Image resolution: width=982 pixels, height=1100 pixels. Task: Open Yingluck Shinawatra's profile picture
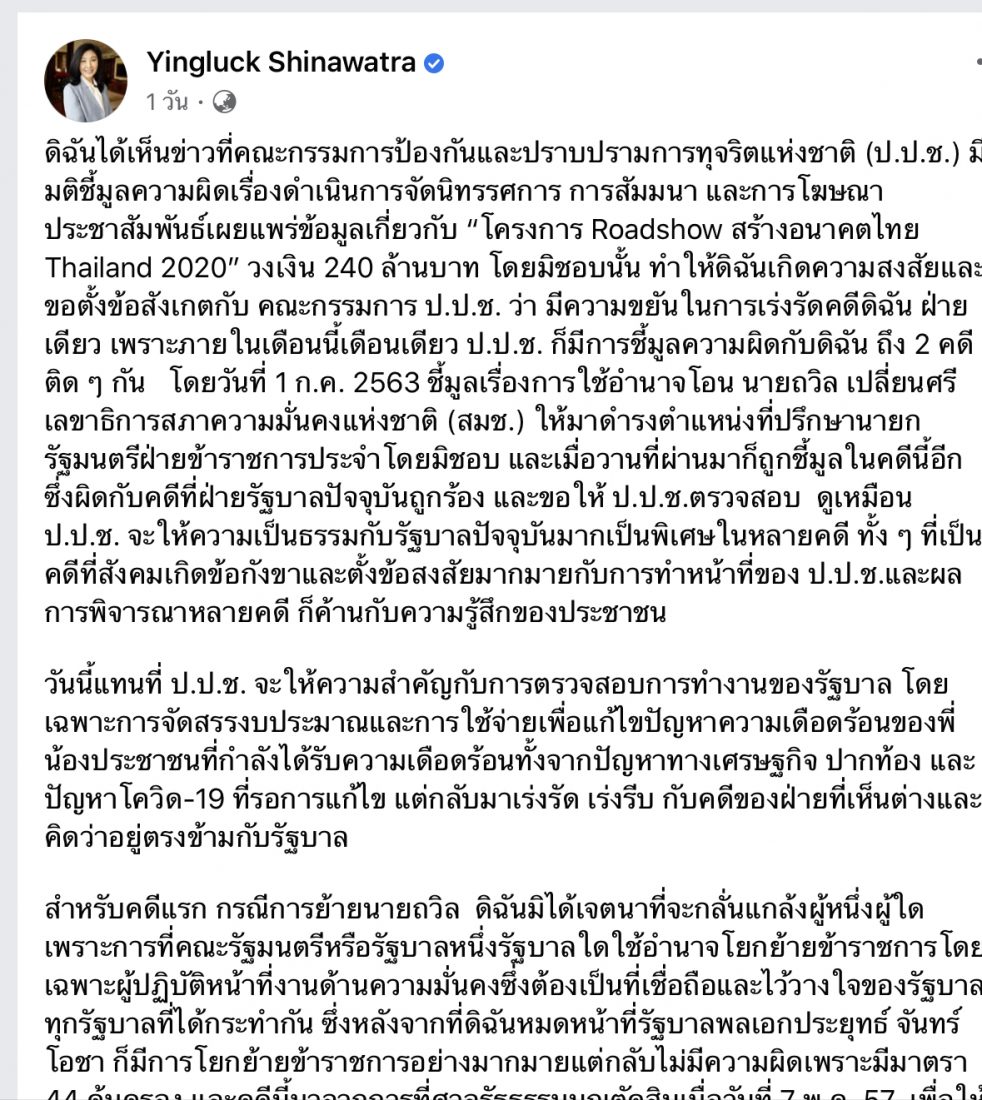(x=86, y=80)
